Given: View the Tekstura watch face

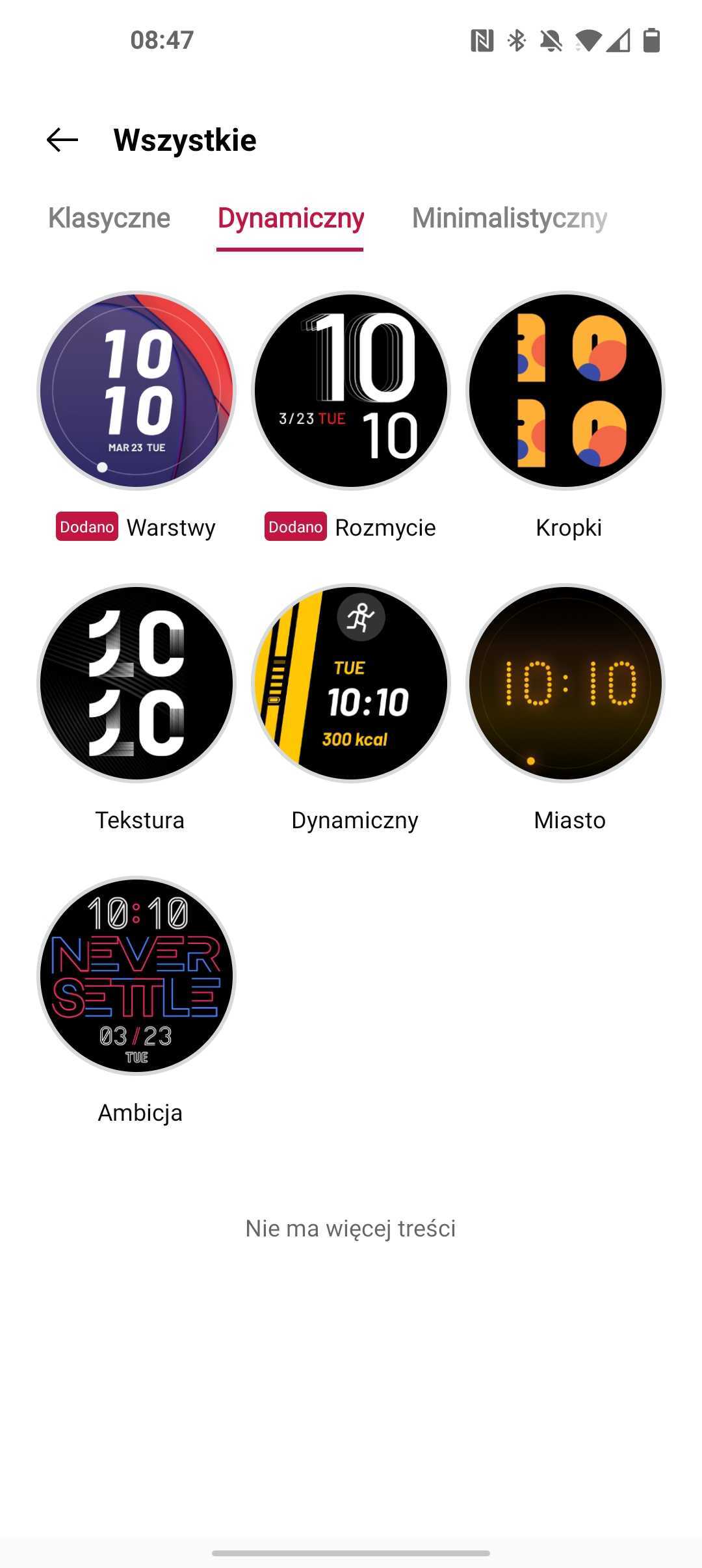Looking at the screenshot, I should (x=136, y=683).
